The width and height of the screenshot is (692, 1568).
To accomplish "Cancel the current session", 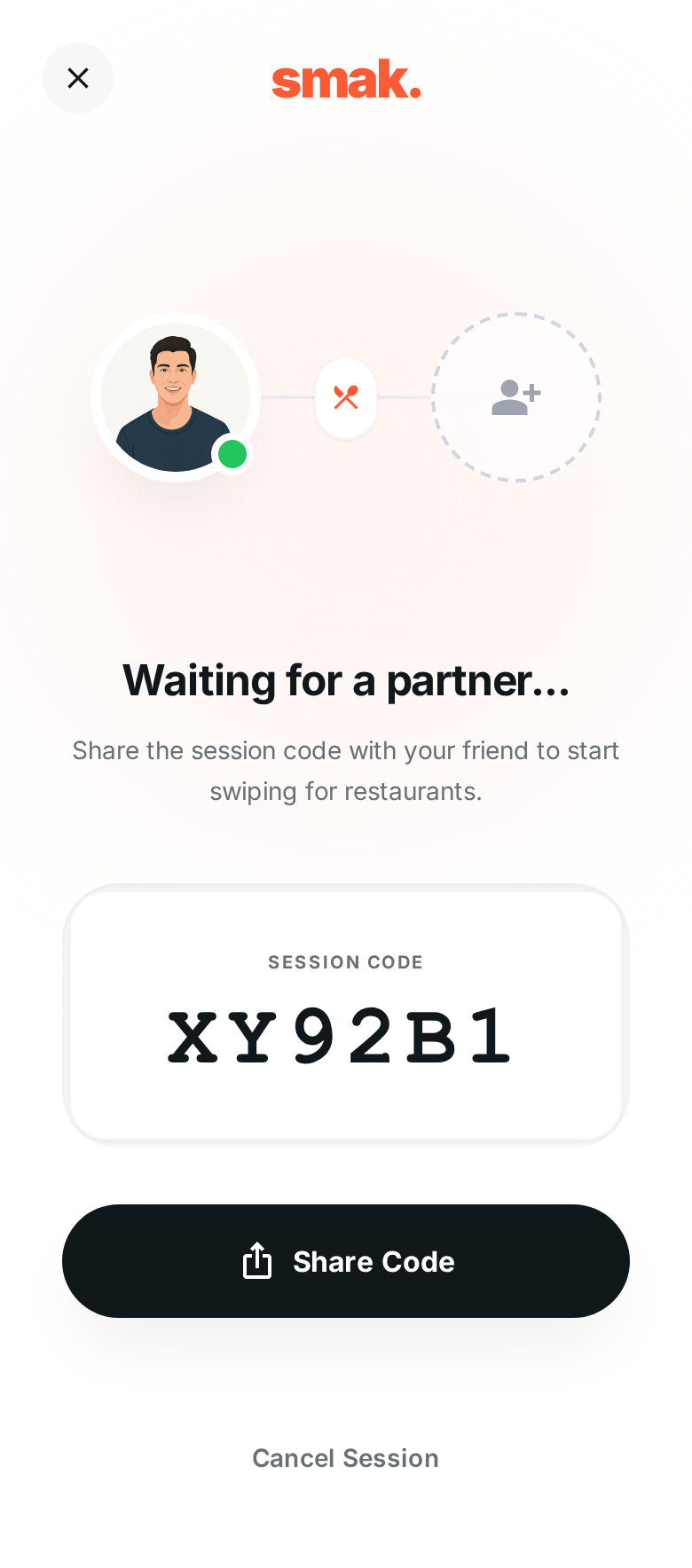I will [x=346, y=1458].
